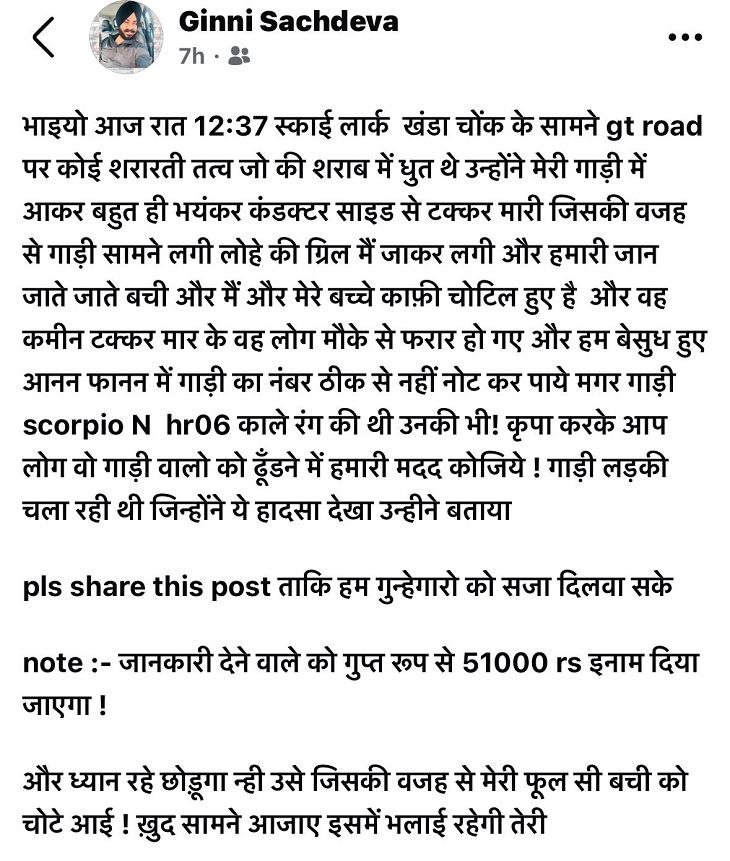Open Ginni Sachdeva's profile name
The height and width of the screenshot is (861, 730).
pyautogui.click(x=288, y=22)
